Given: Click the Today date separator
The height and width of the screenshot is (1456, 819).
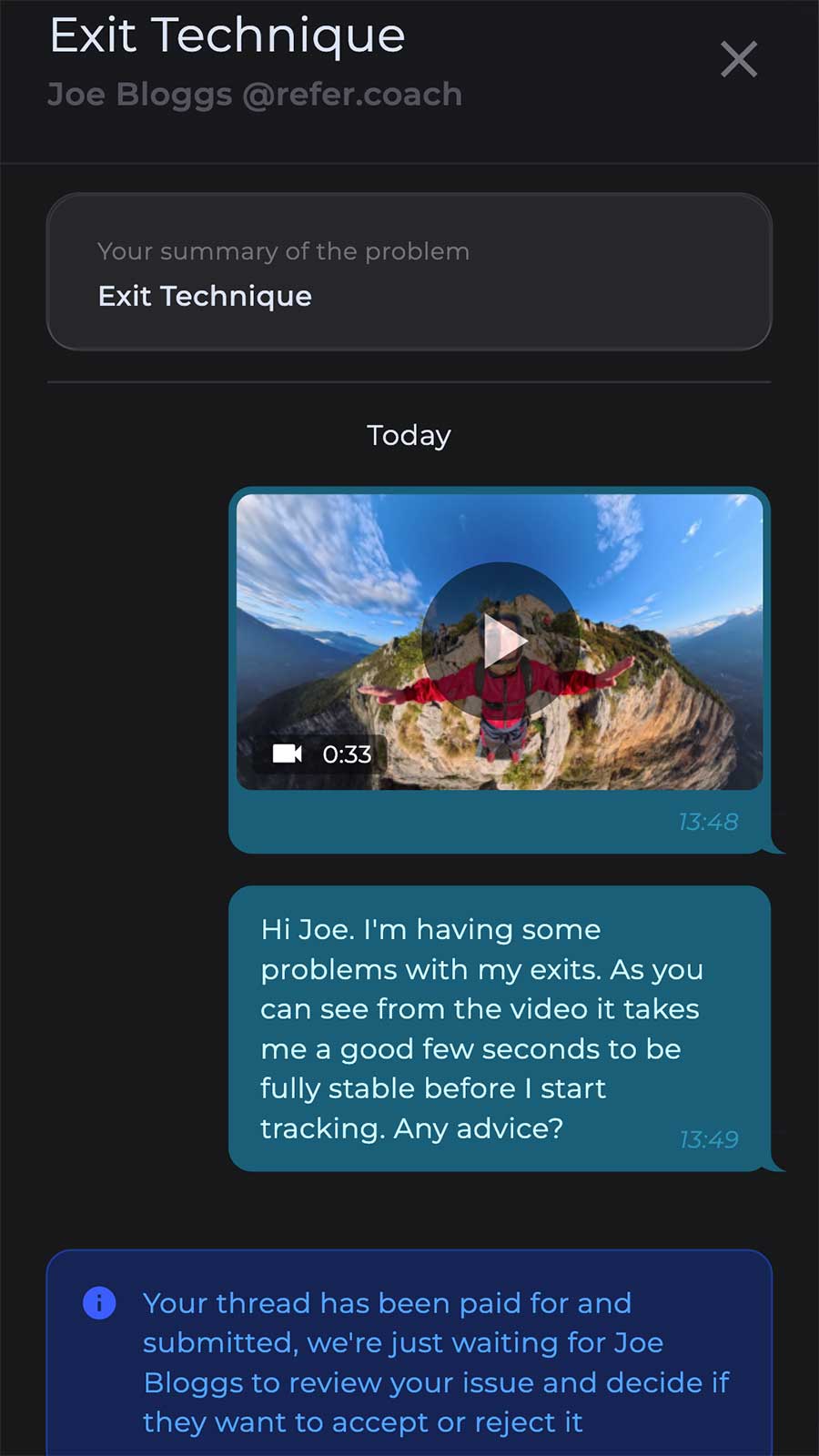Looking at the screenshot, I should pos(408,435).
